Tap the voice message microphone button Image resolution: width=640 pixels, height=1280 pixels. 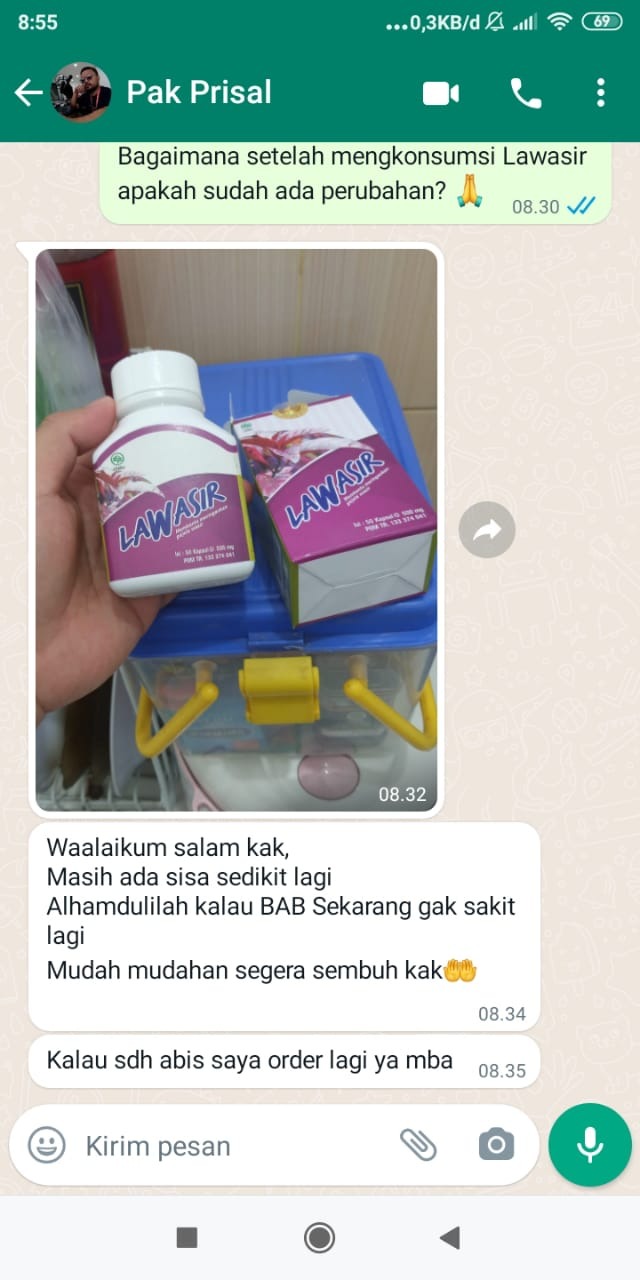[590, 1145]
